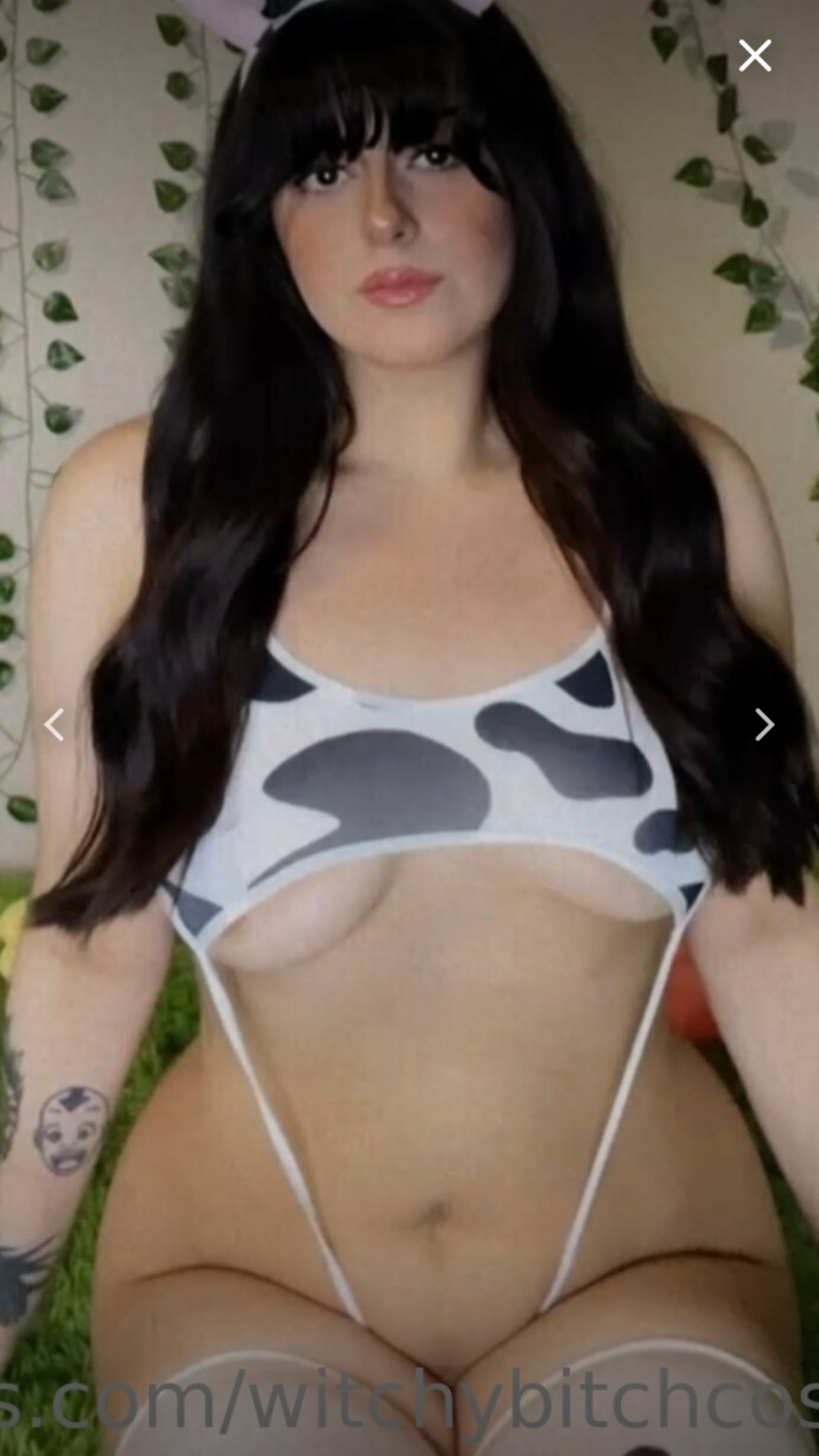Screen dimensions: 819x1456
Task: Go to the previous image
Action: tap(53, 725)
